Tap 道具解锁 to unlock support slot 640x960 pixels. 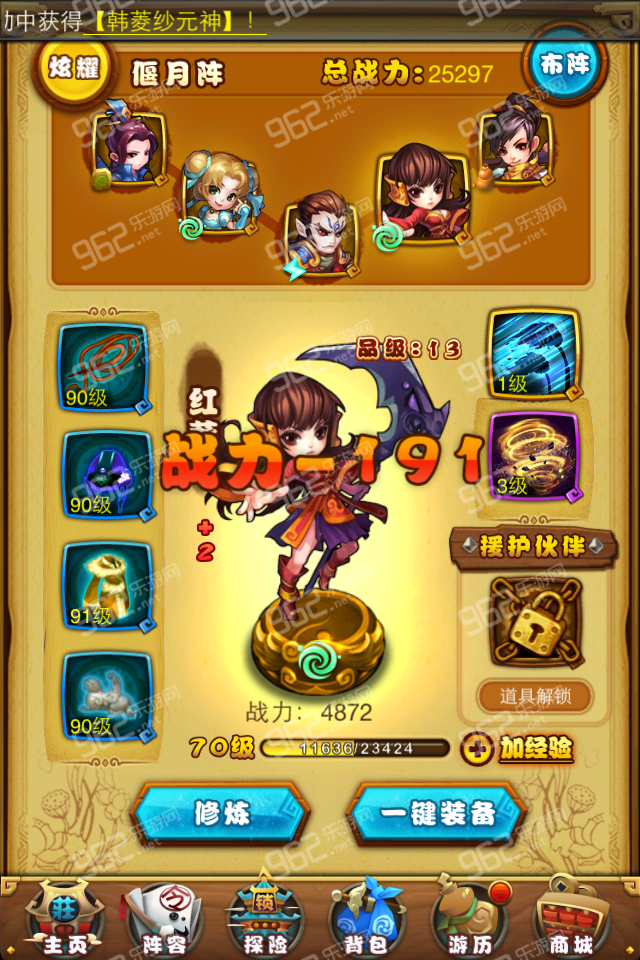tap(534, 696)
